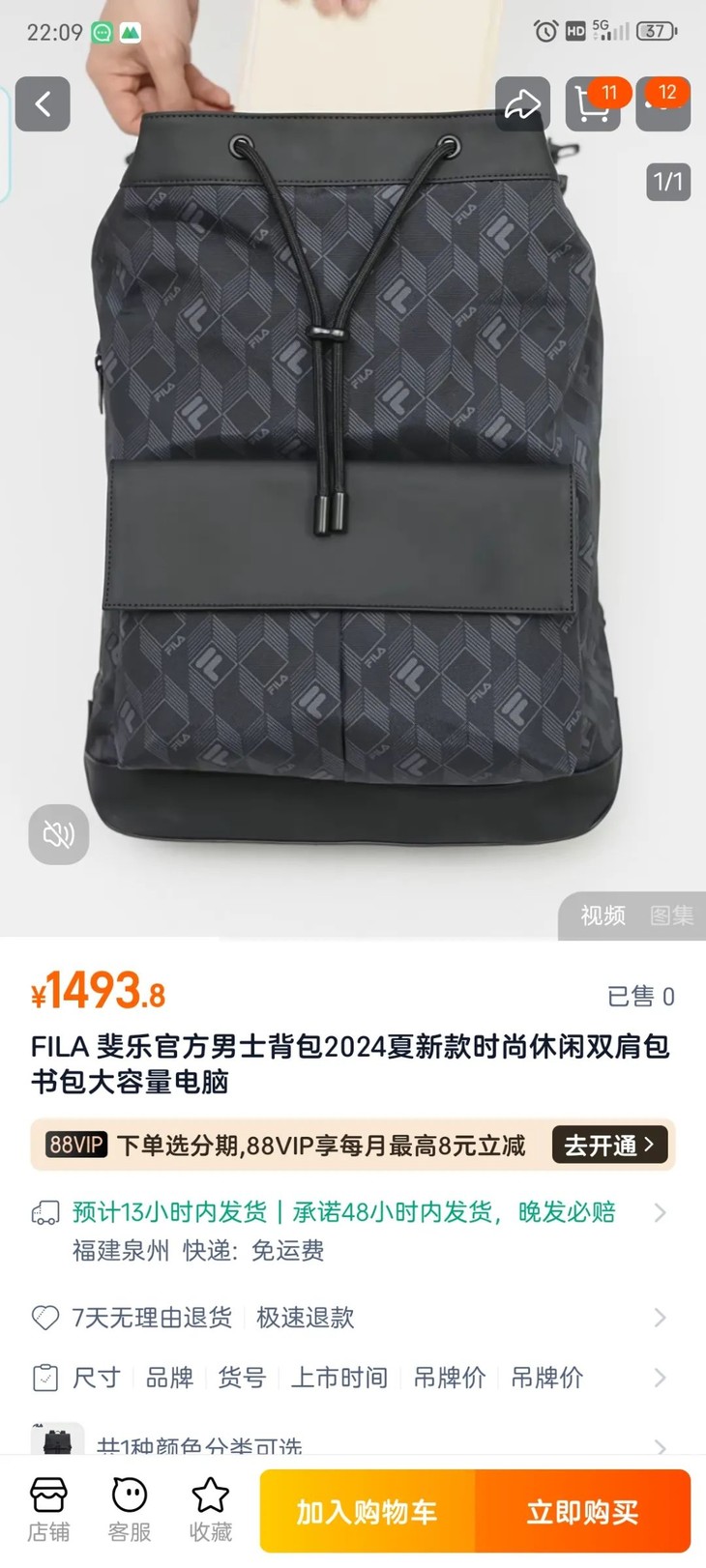Open the more menu showing 12 badge
The height and width of the screenshot is (1568, 706).
click(662, 106)
